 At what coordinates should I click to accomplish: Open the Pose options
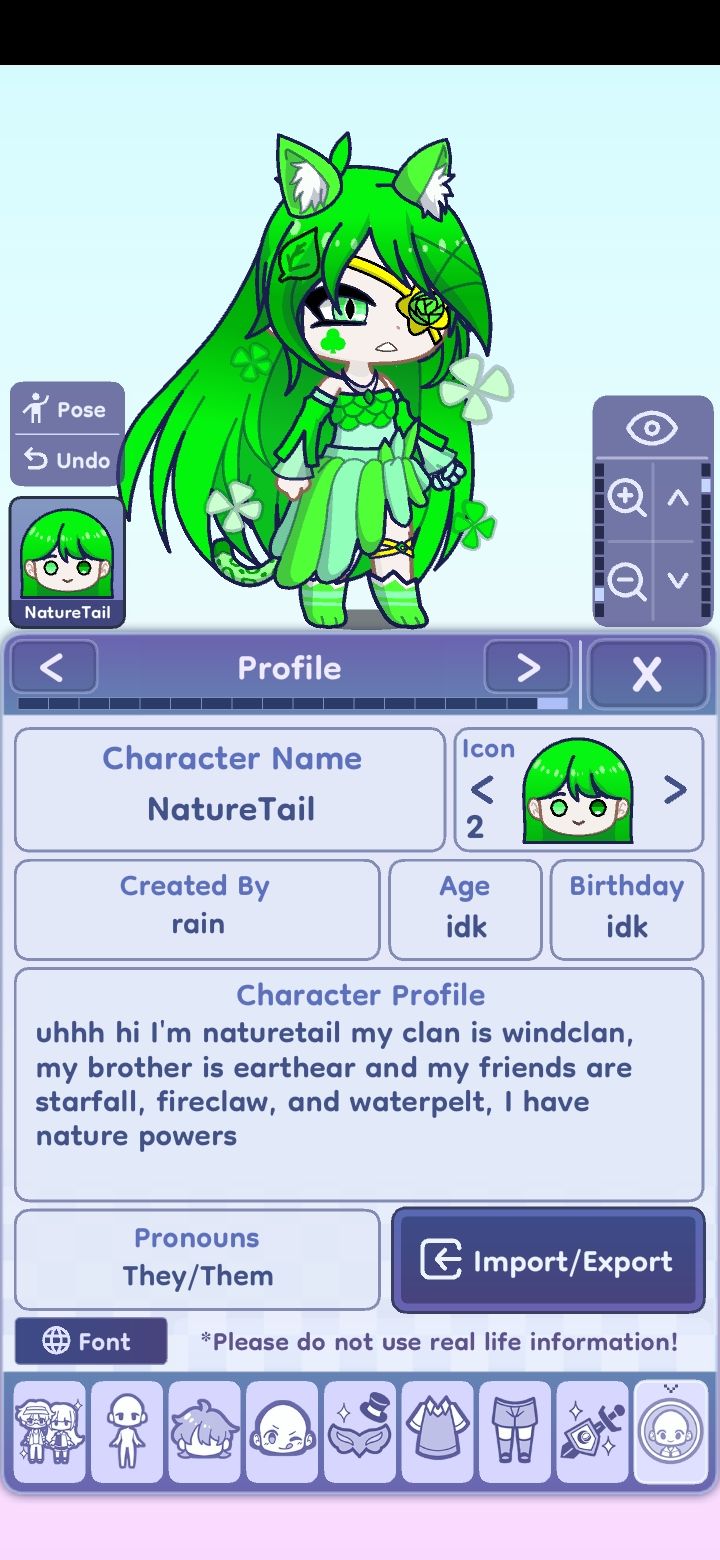[67, 409]
